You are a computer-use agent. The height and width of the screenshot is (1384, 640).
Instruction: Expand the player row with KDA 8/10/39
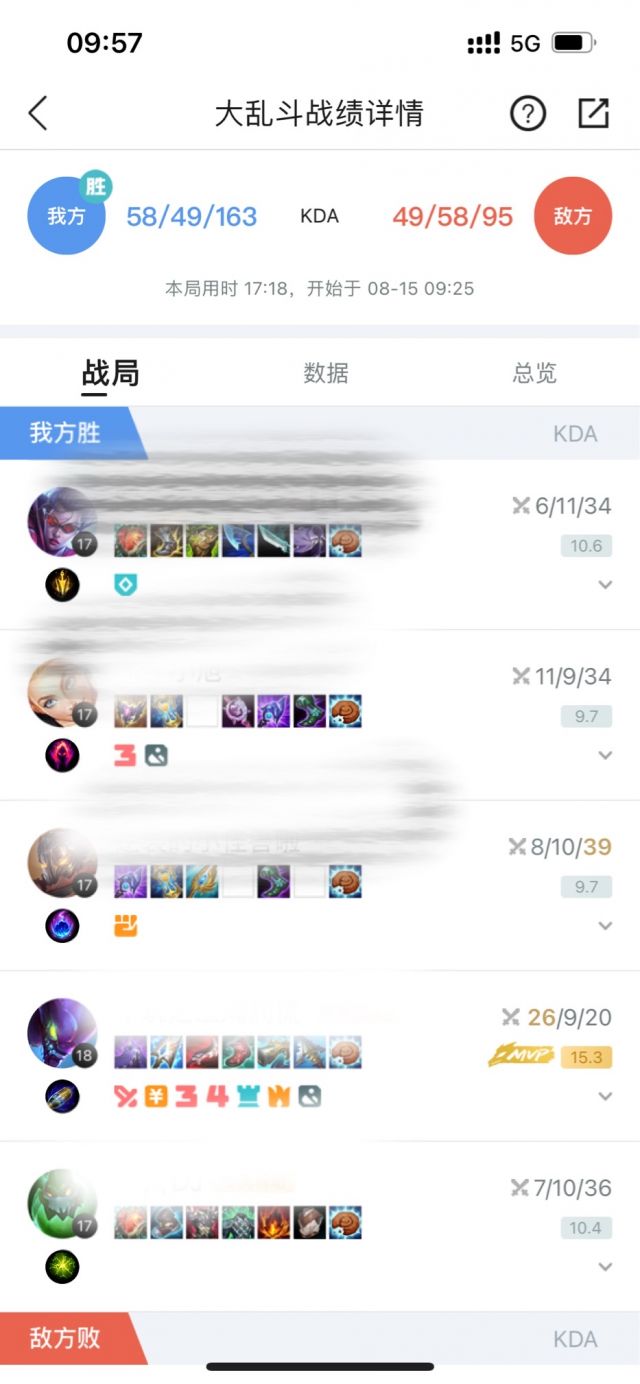[x=605, y=926]
